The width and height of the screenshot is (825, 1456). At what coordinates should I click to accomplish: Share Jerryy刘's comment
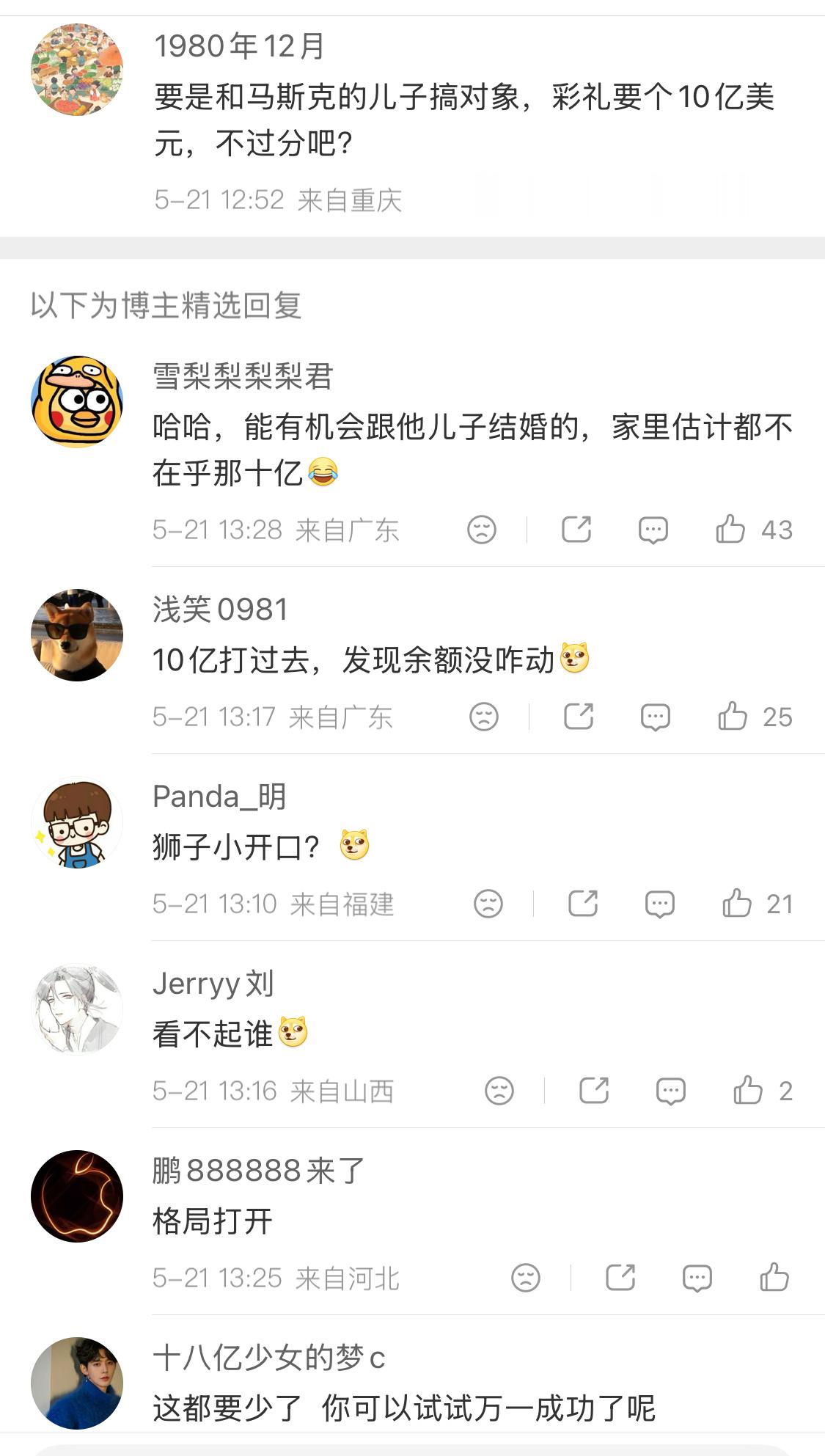[594, 1090]
